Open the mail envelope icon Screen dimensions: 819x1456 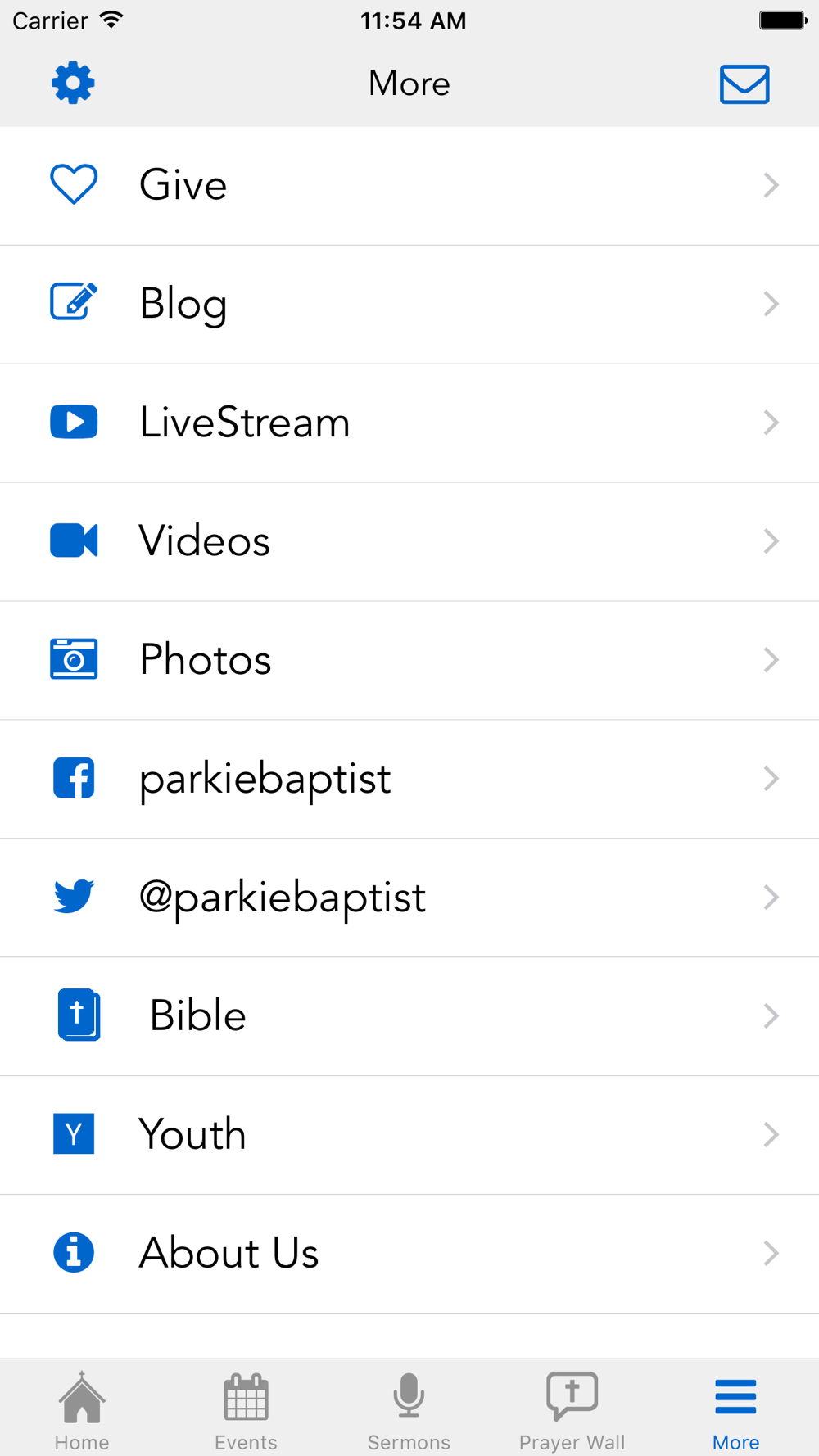[744, 84]
